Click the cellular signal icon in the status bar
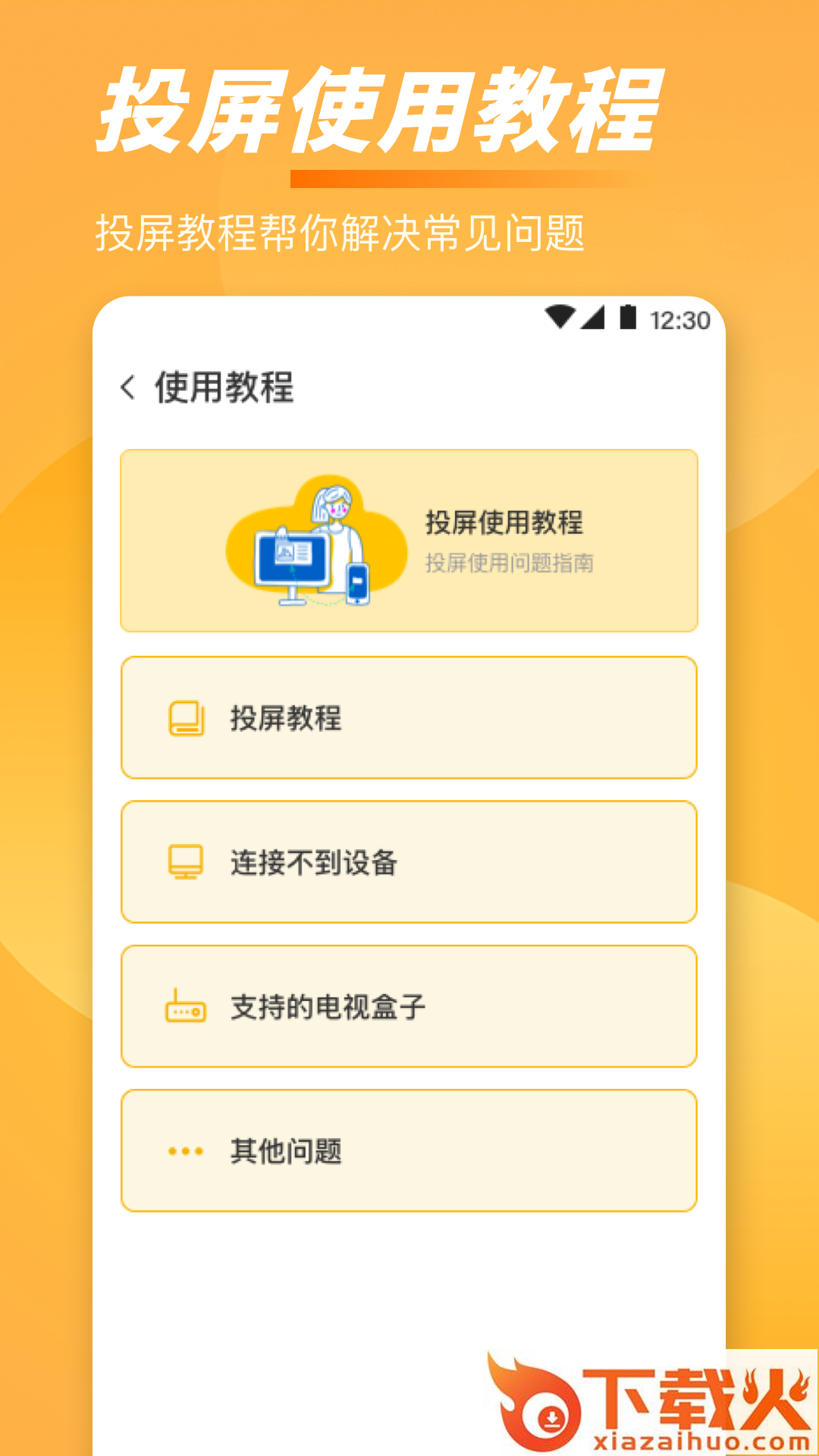Screen dimensions: 819x1456 (592, 318)
